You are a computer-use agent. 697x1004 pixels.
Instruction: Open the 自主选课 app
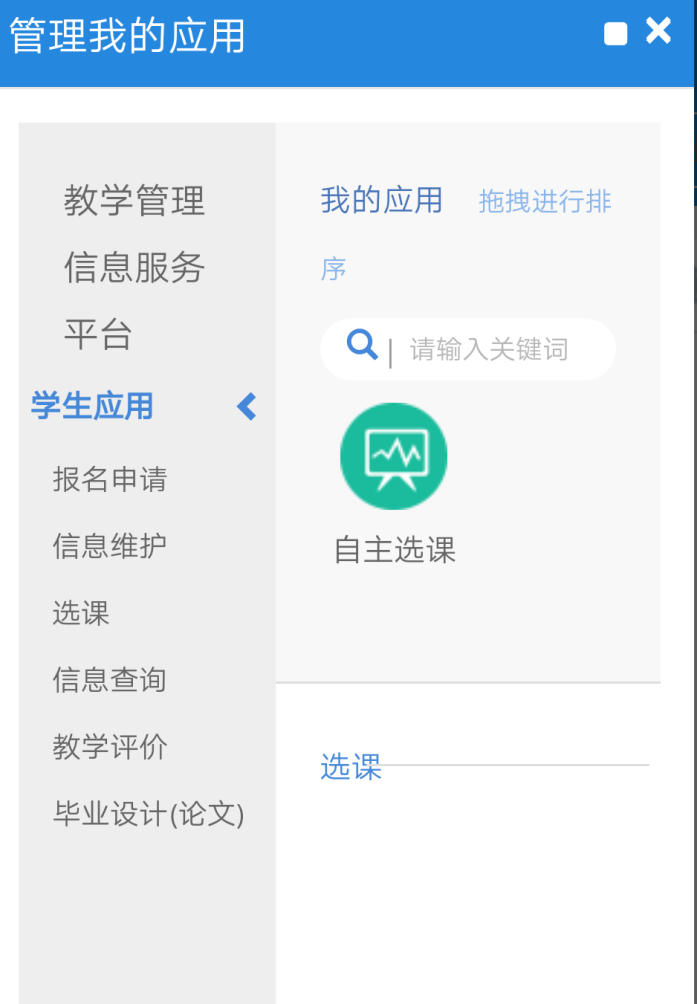(x=394, y=457)
